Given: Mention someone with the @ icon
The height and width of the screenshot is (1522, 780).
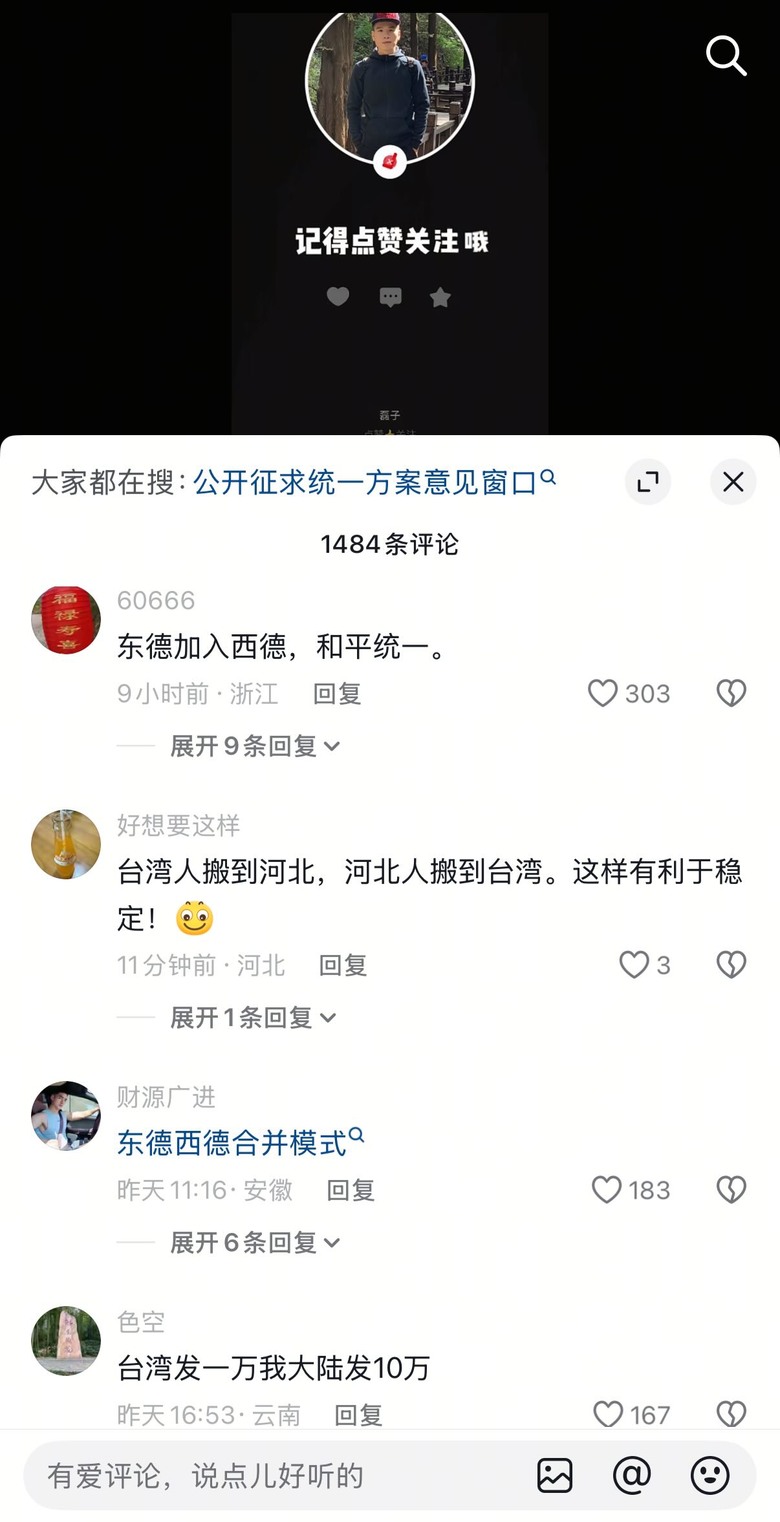Looking at the screenshot, I should (632, 1476).
